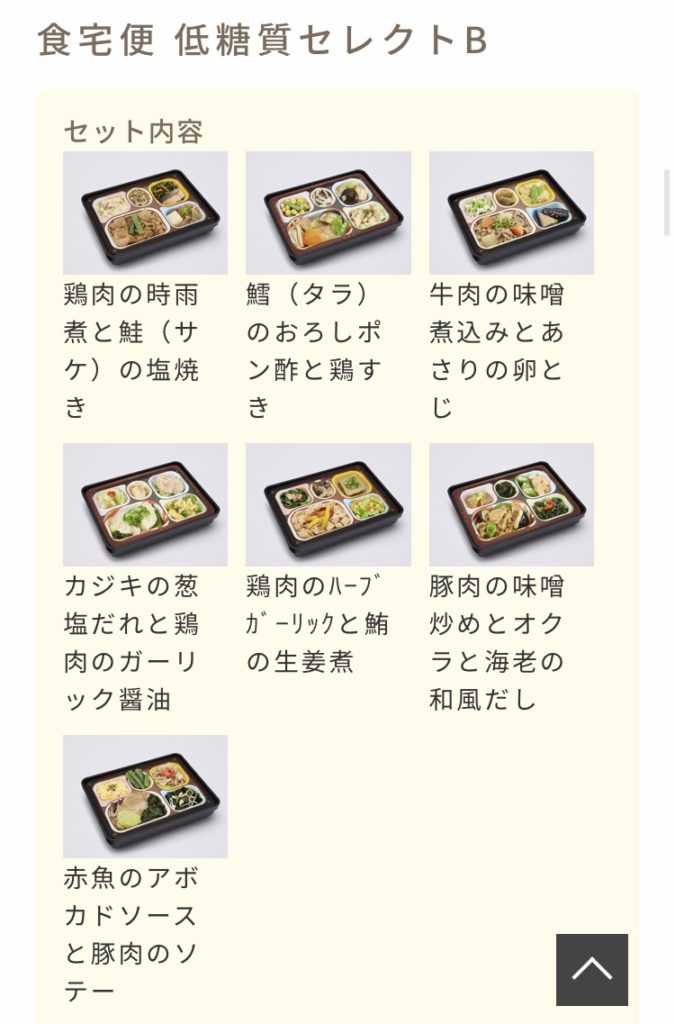Select the 牛肉の味噌煮込みとあさりの卵とじ meal image

[x=511, y=213]
